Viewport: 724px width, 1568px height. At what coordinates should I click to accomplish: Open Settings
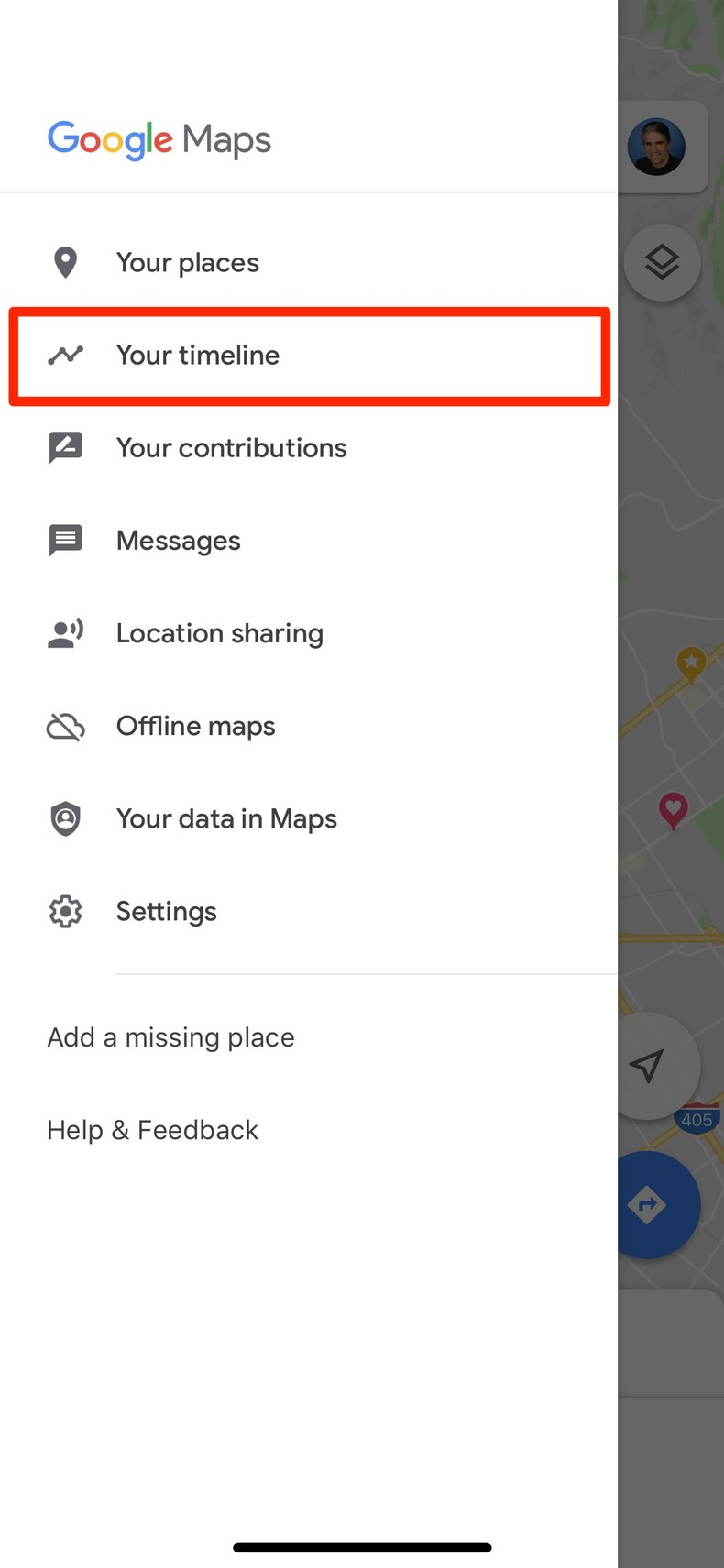(x=166, y=911)
